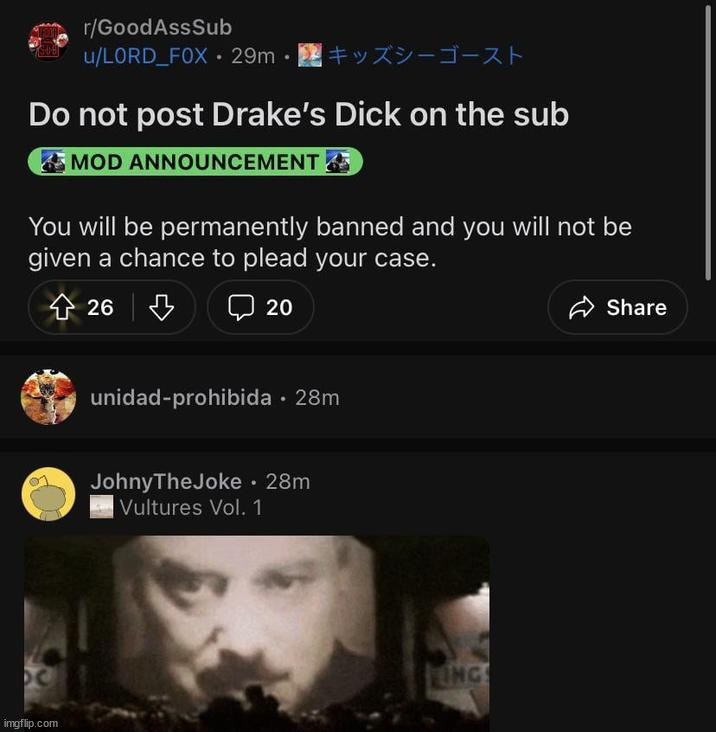
Task: Downvote the mod announcement post
Action: 161,307
